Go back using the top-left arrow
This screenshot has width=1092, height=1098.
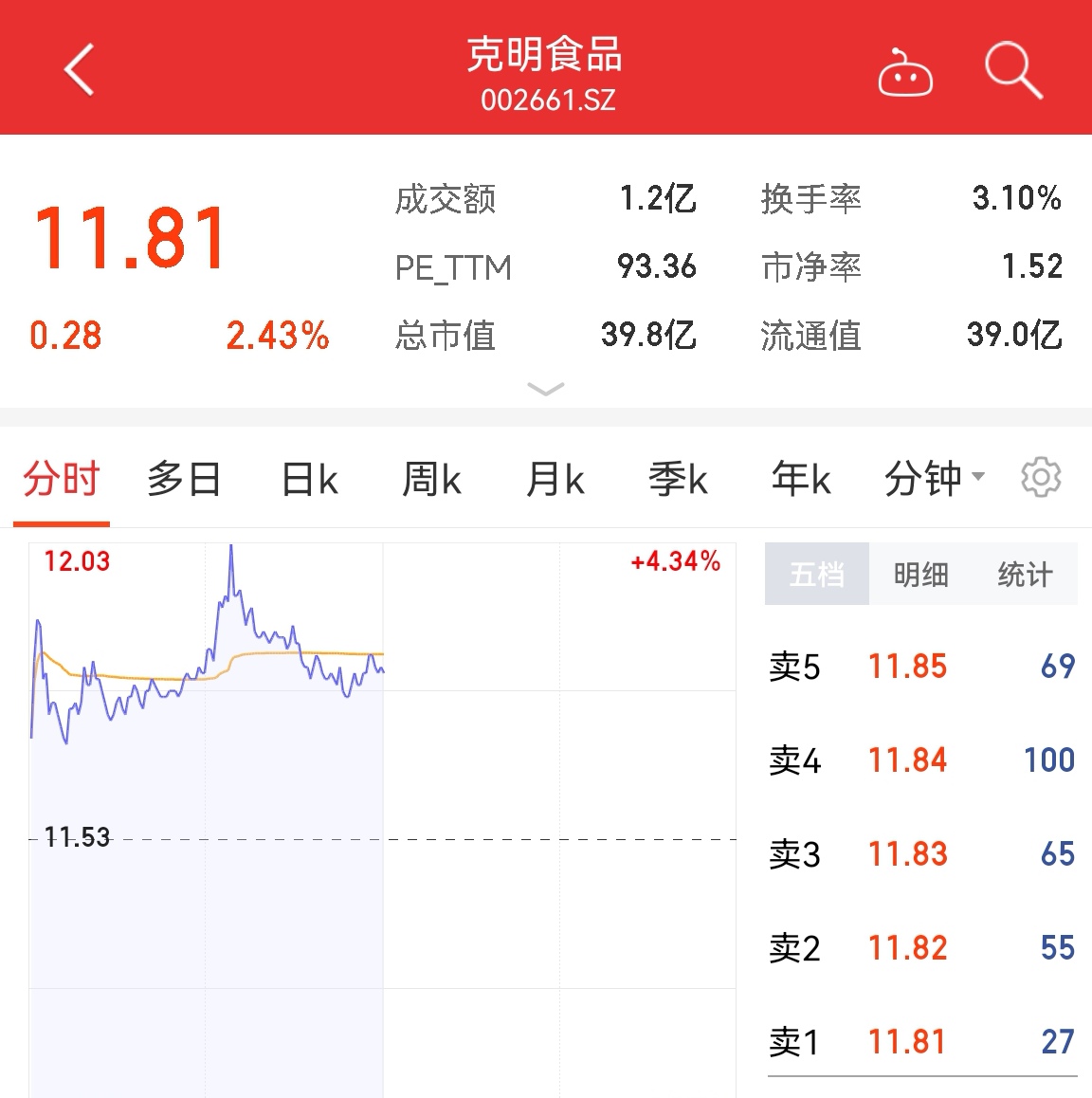pos(80,69)
